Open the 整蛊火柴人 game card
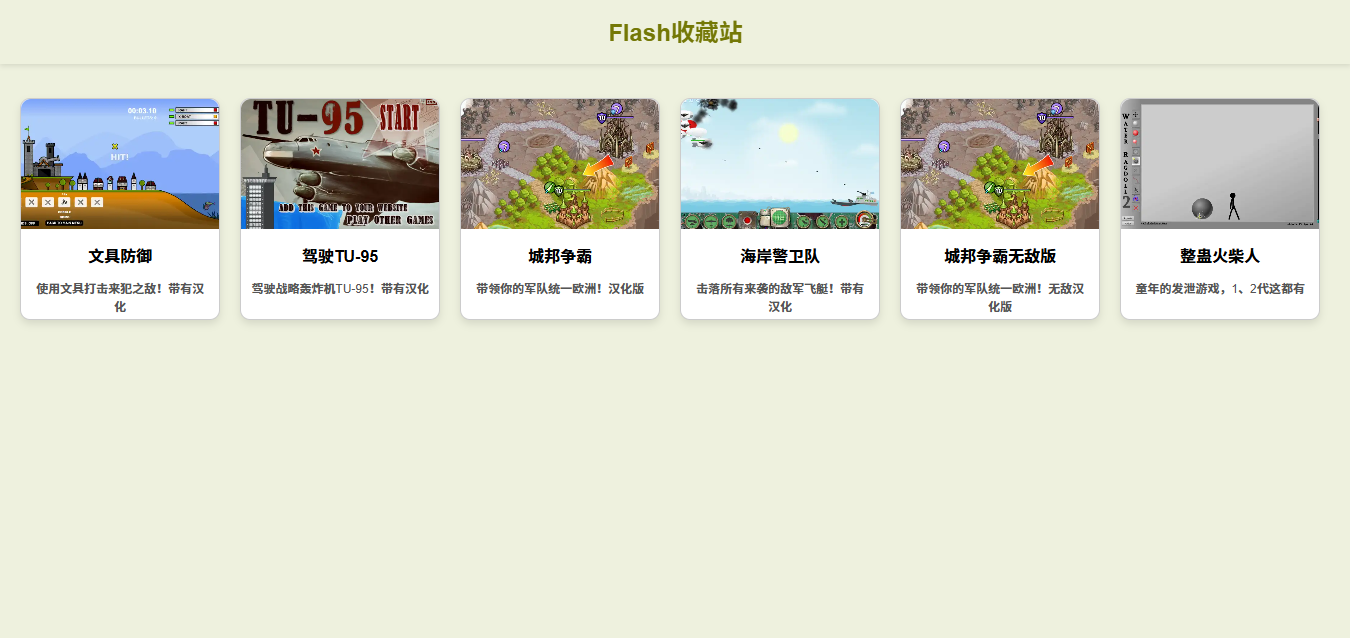1350x638 pixels. click(x=1220, y=209)
